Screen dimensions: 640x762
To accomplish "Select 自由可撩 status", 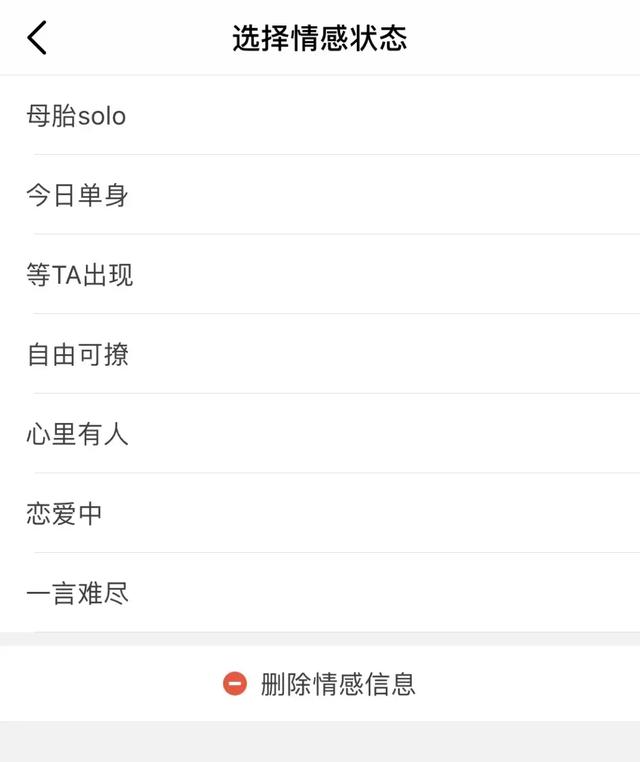I will pyautogui.click(x=320, y=354).
